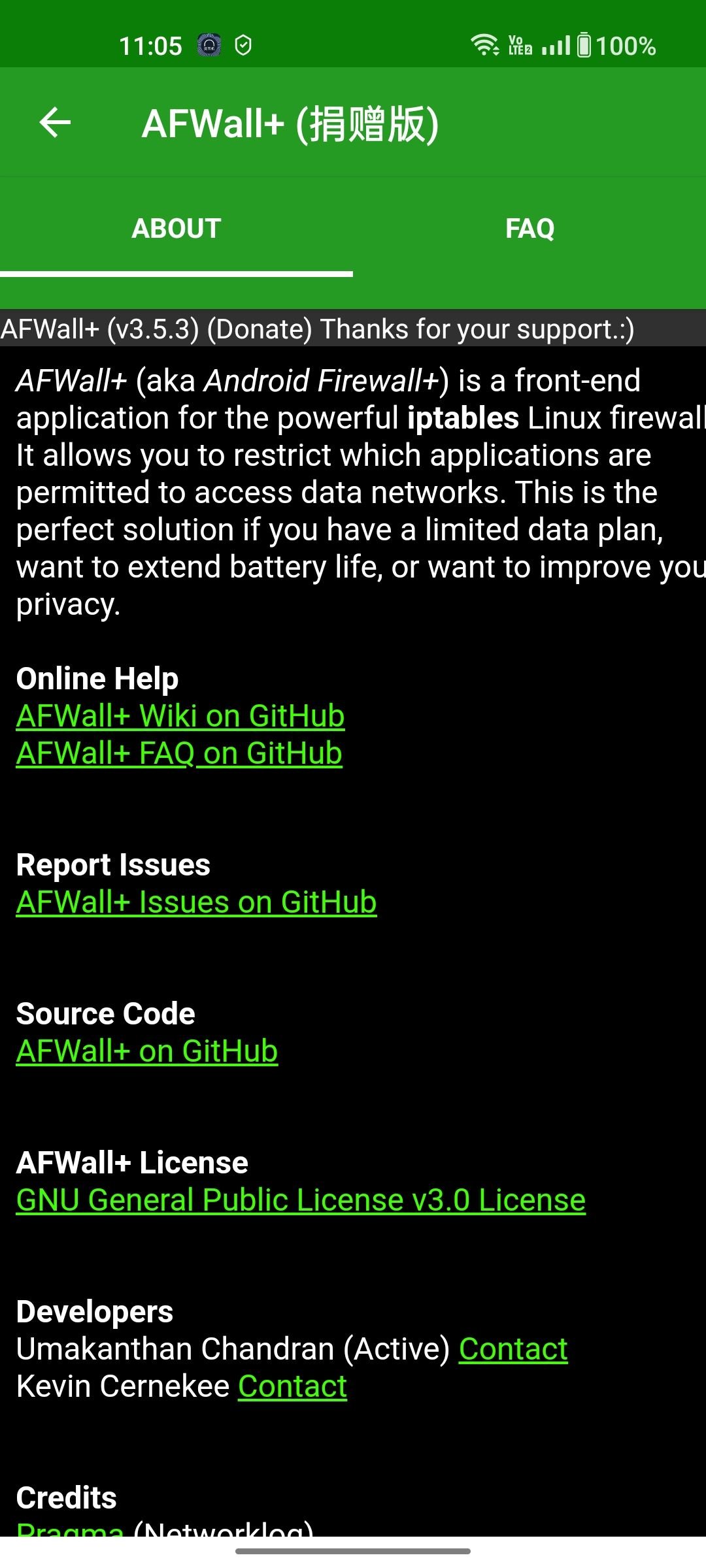Tap Contact next to Kevin Cernekee
The height and width of the screenshot is (1568, 706).
click(292, 1386)
